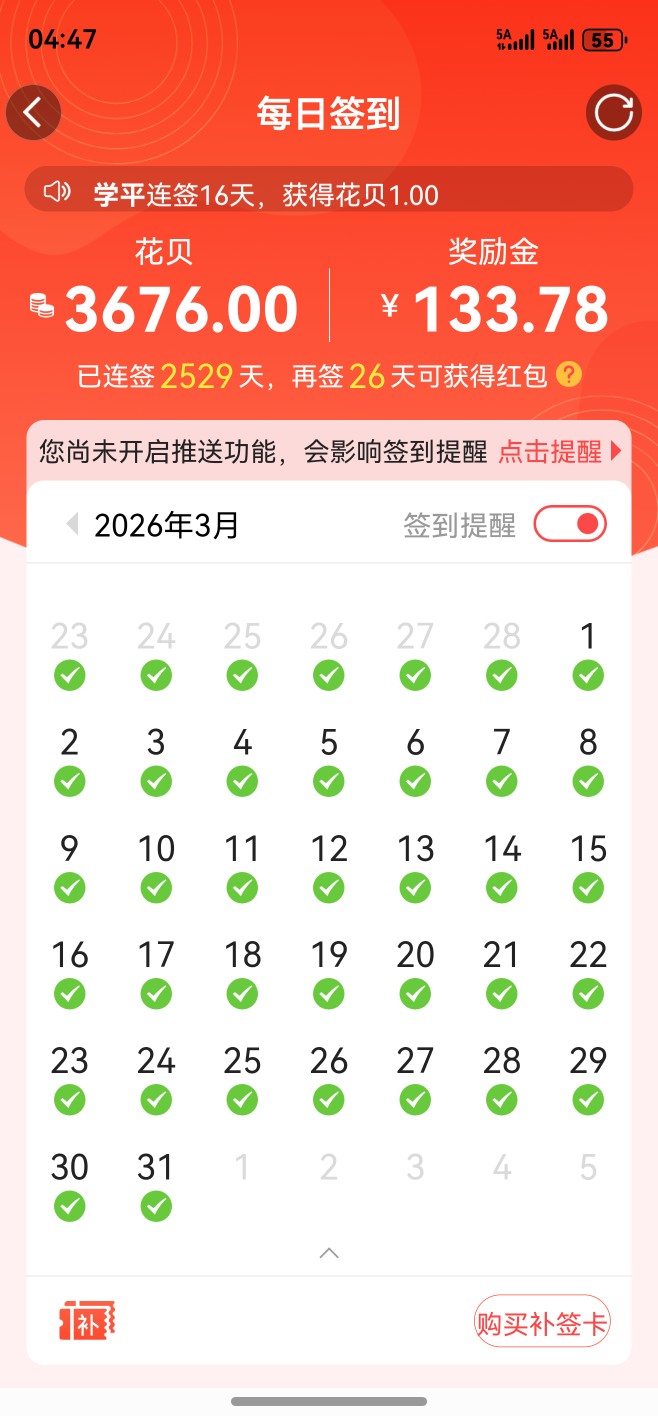Tap the 购买补签卡 button
The height and width of the screenshot is (1416, 658).
click(541, 1323)
